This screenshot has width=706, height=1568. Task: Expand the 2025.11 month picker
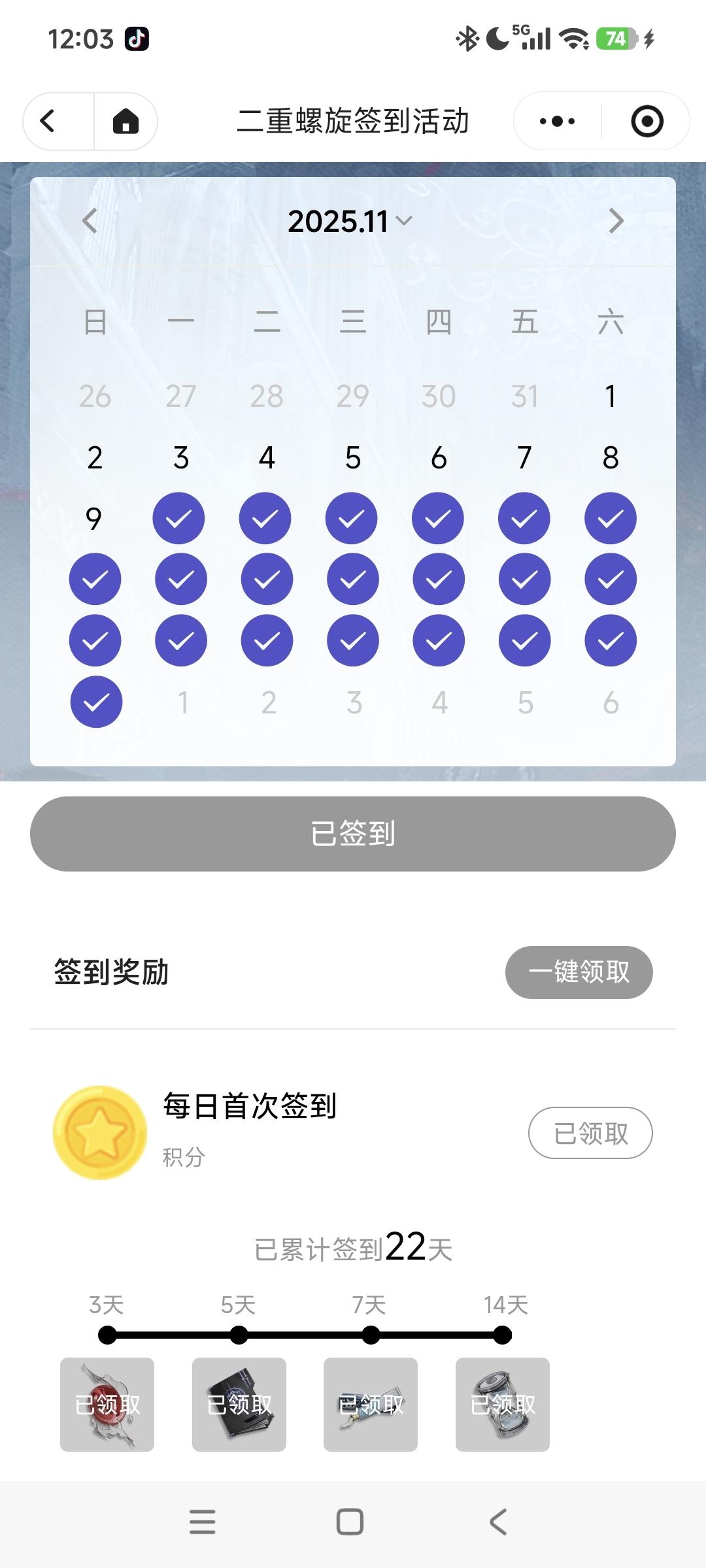pos(350,221)
